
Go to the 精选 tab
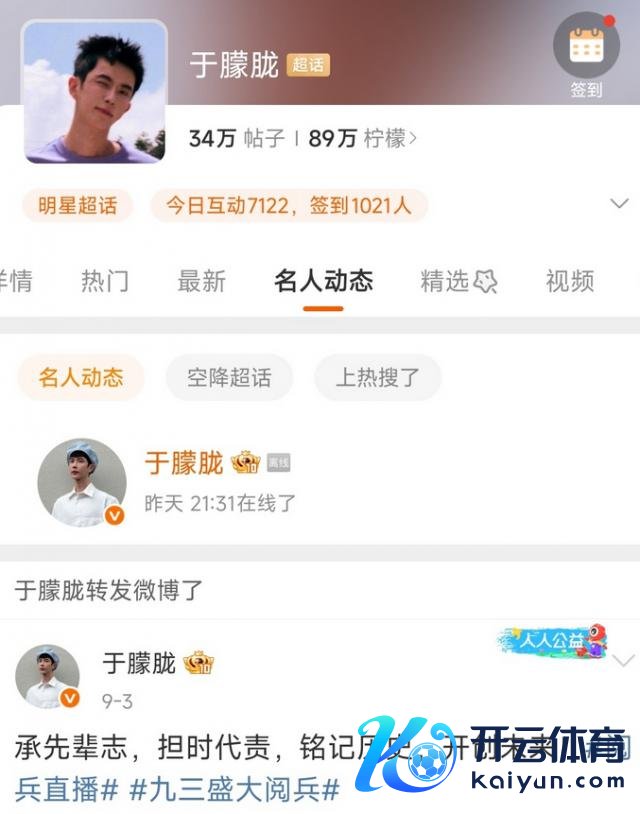pos(458,281)
